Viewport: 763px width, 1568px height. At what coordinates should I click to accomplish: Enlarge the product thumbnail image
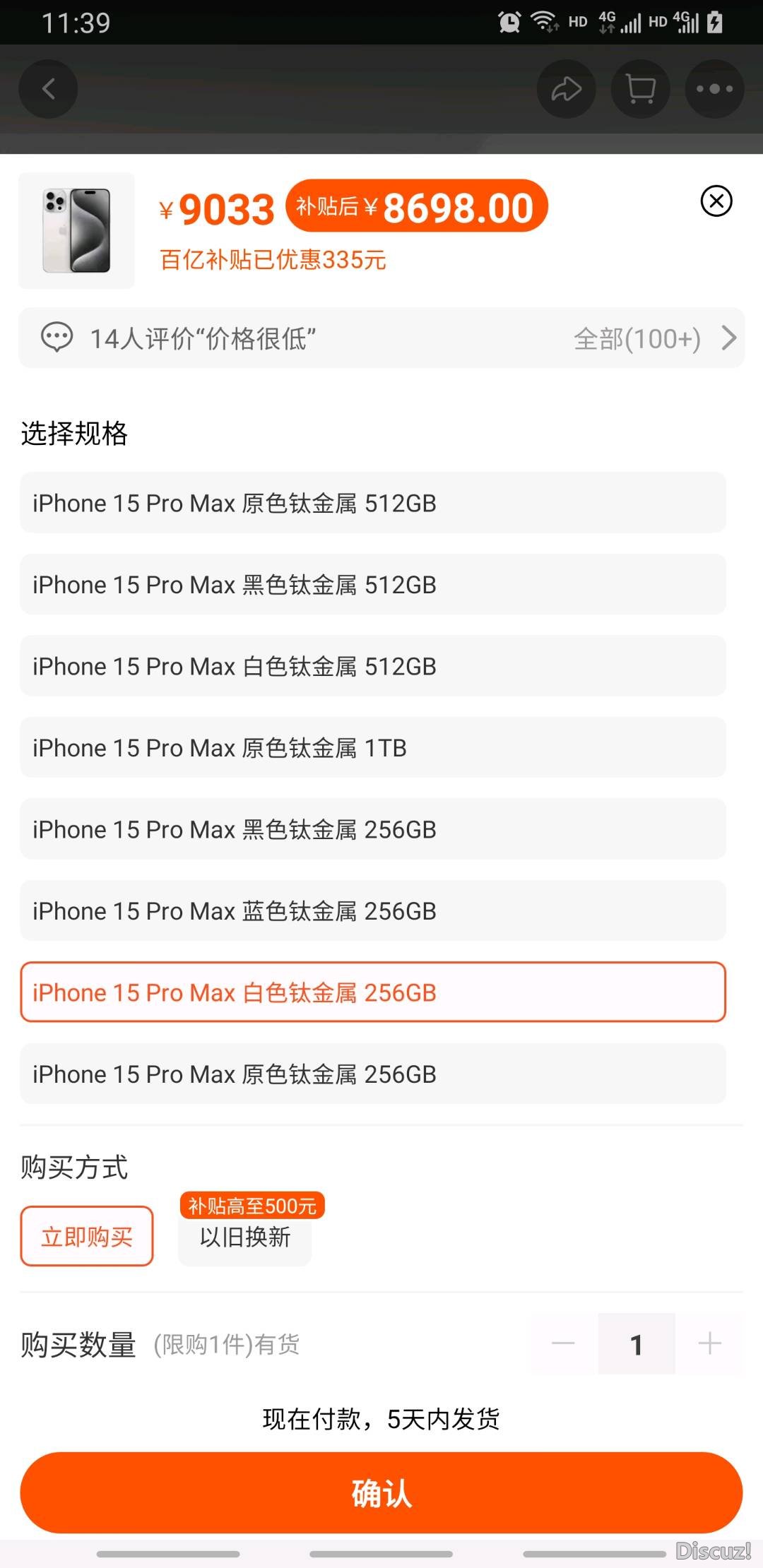pos(76,230)
